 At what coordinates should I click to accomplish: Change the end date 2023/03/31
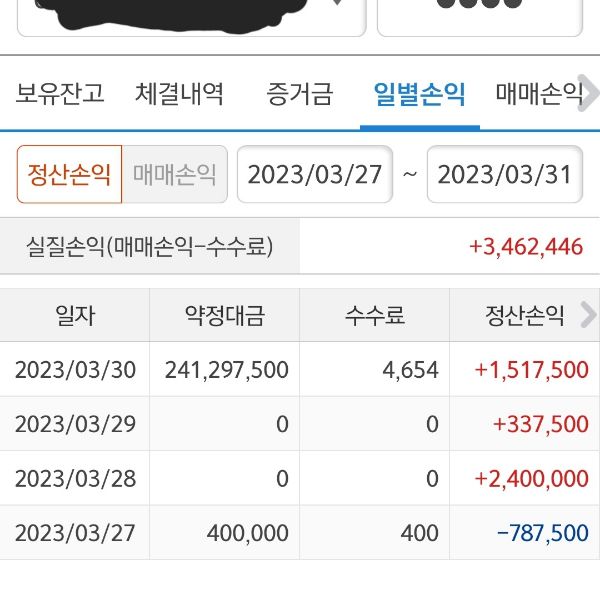(x=505, y=175)
